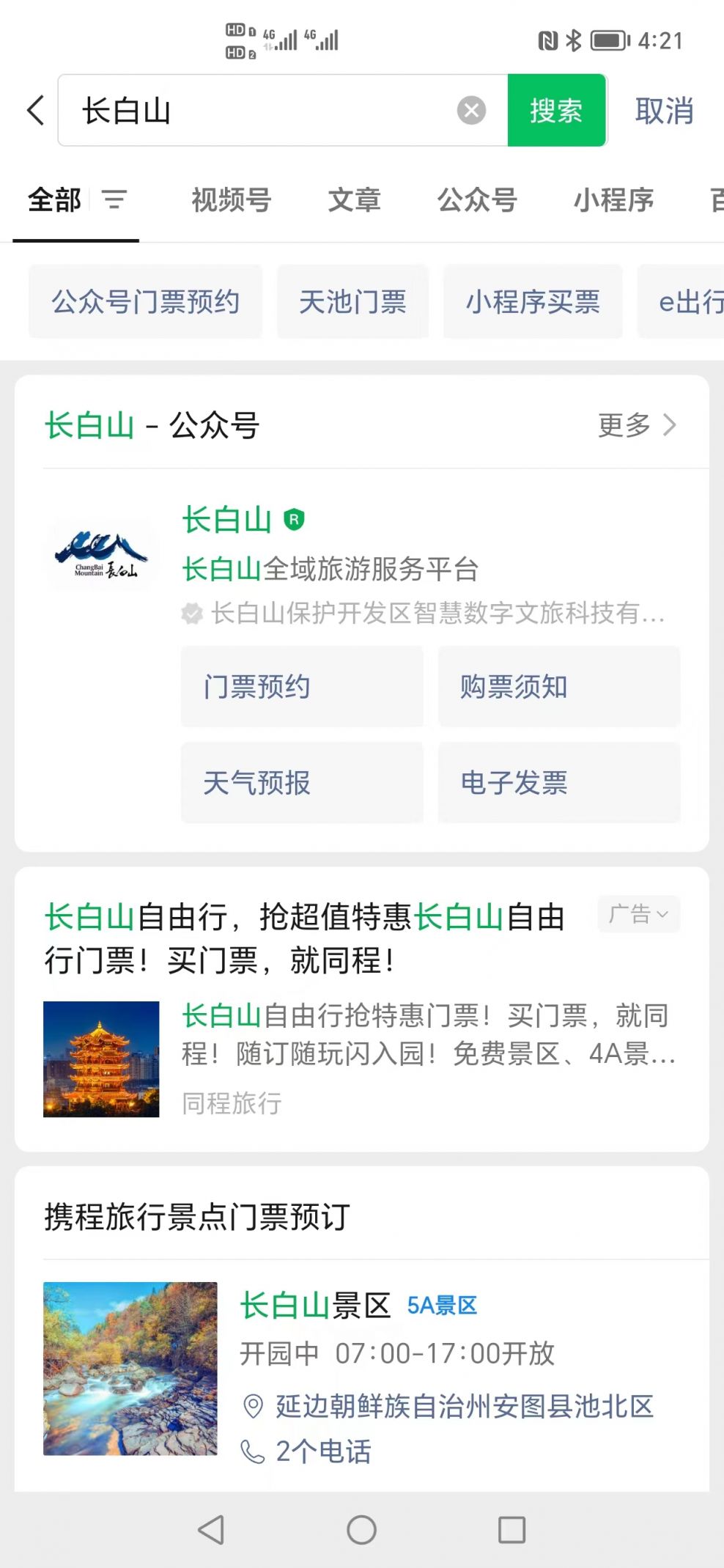This screenshot has width=724, height=1568.
Task: Select the 天池门票 suggestion chip
Action: click(352, 301)
